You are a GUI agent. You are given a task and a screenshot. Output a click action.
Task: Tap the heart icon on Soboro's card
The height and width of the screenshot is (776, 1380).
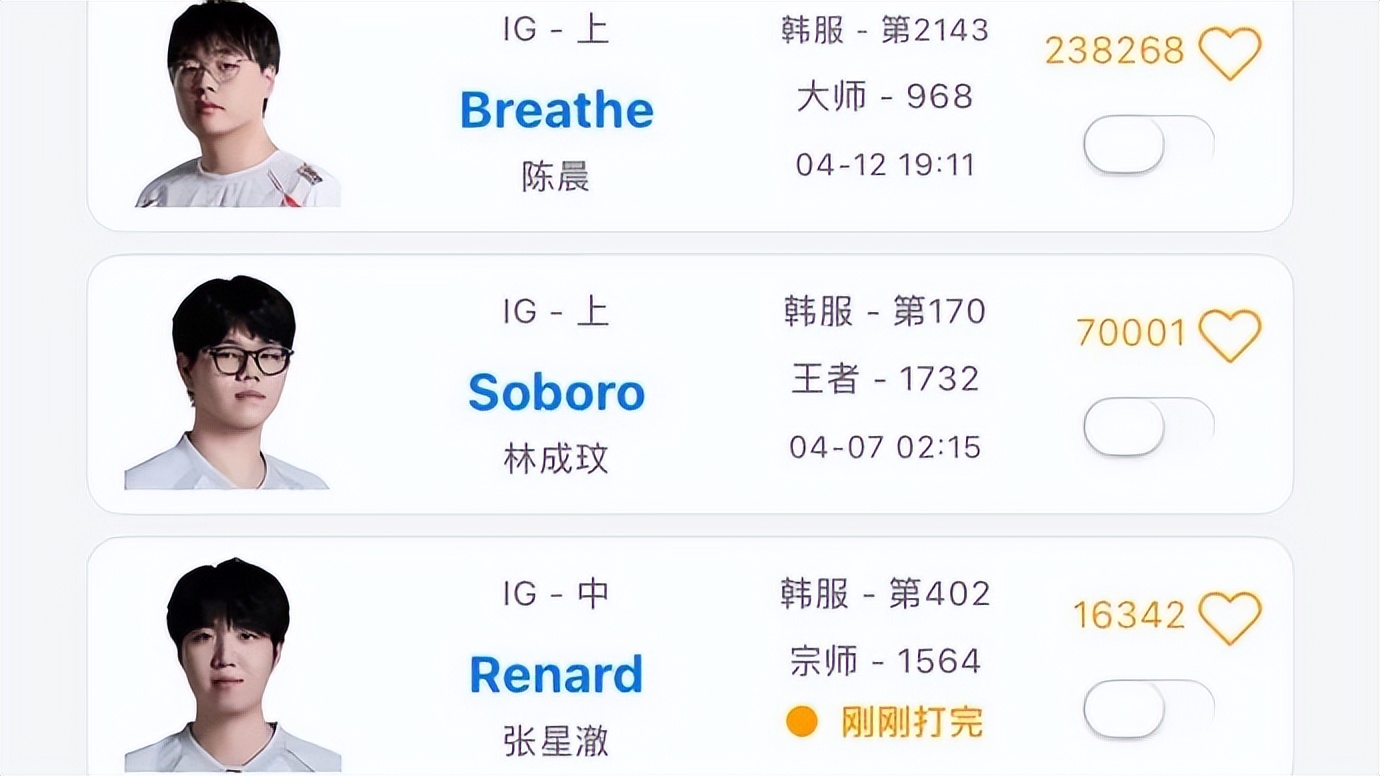[1230, 334]
